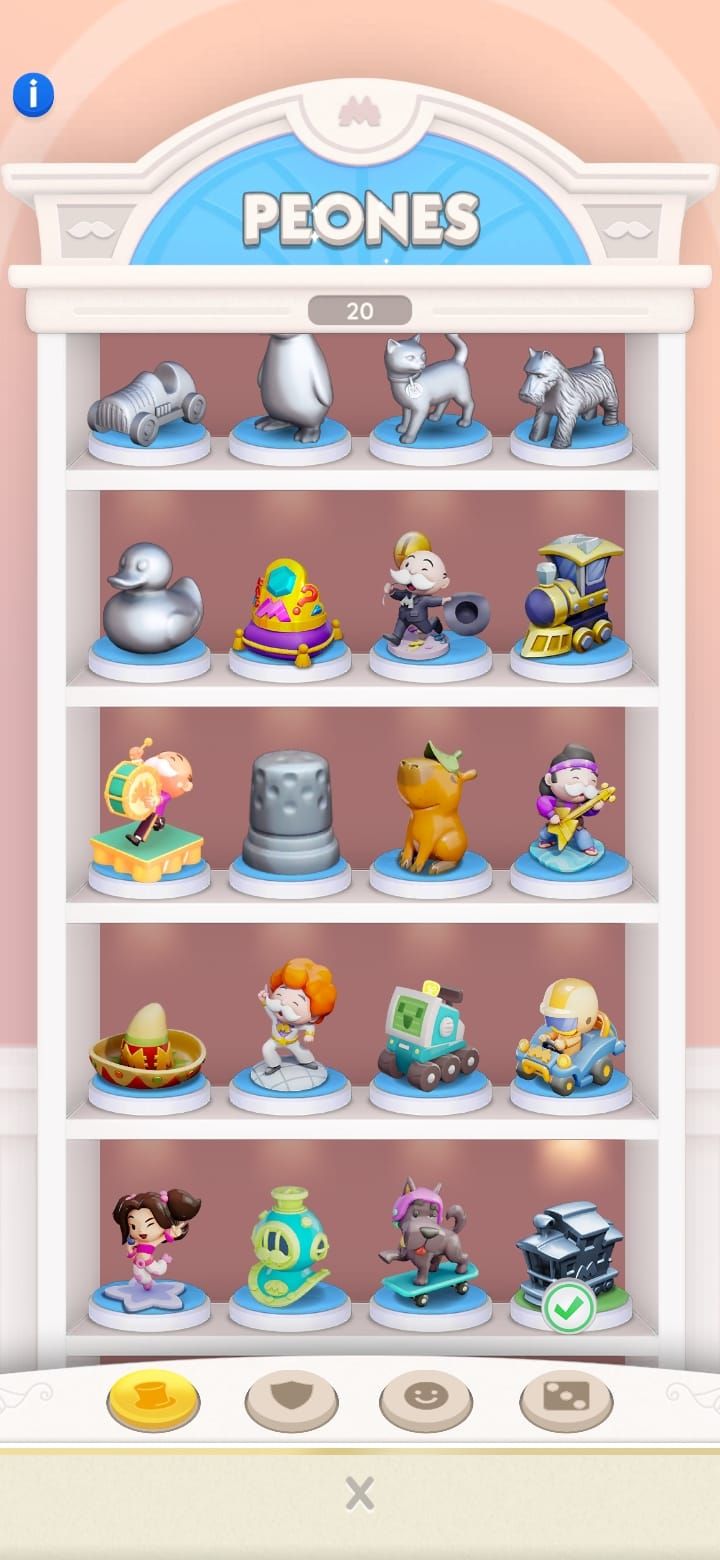Open the top hat tokens tab
The image size is (720, 1560).
tap(153, 1399)
